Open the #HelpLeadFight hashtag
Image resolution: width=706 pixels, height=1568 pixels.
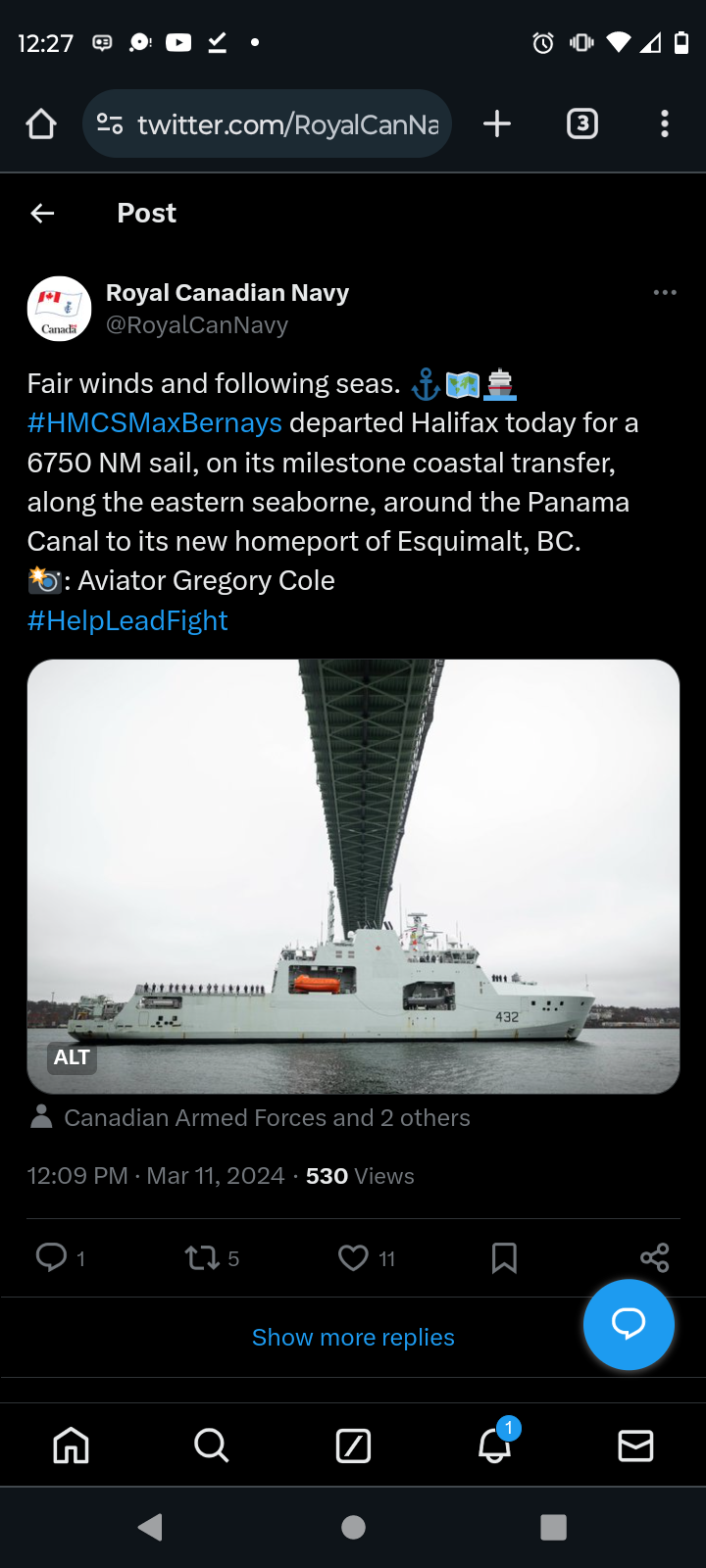tap(127, 620)
